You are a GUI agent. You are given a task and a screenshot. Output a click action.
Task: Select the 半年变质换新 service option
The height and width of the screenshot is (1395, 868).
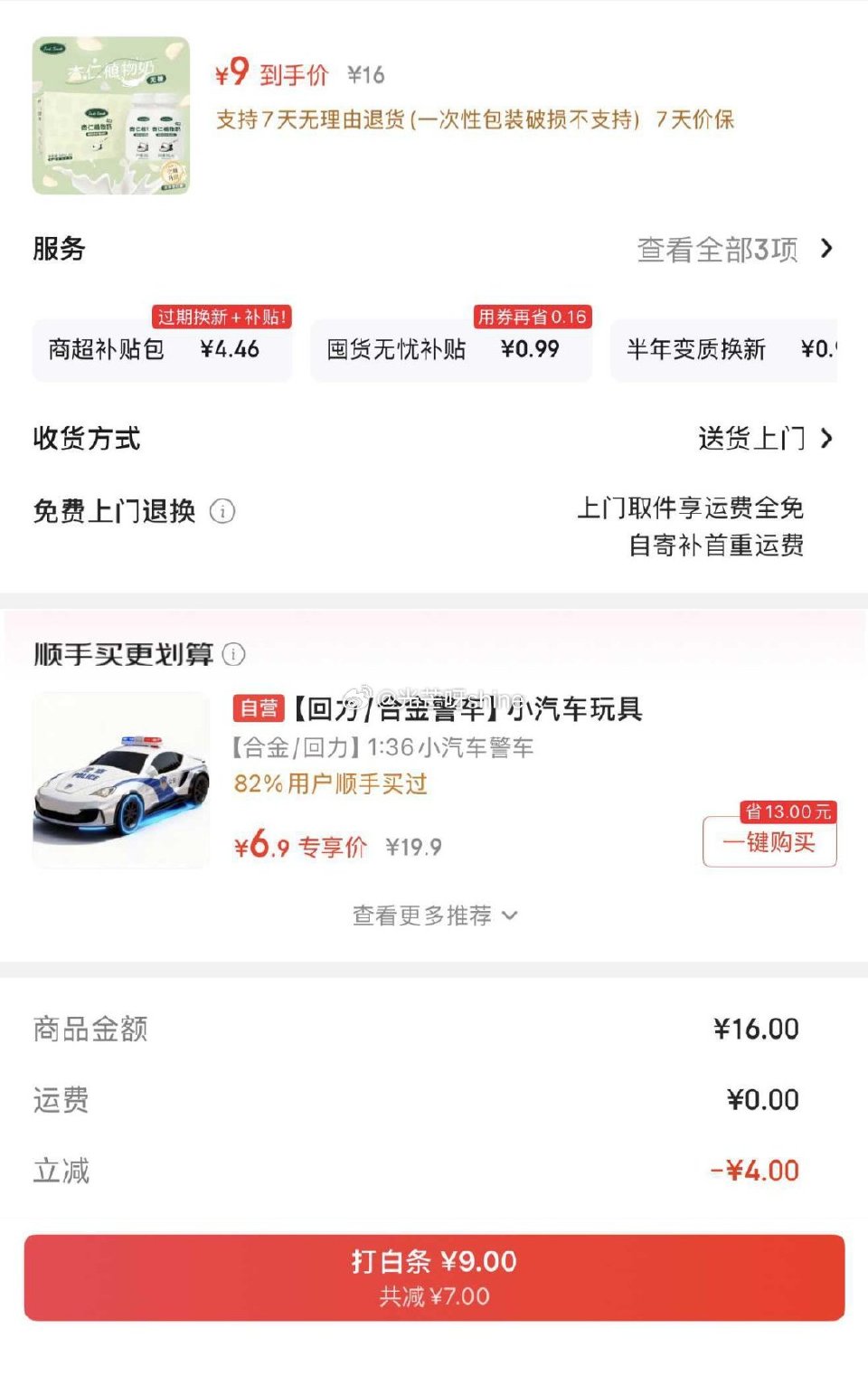tap(732, 349)
